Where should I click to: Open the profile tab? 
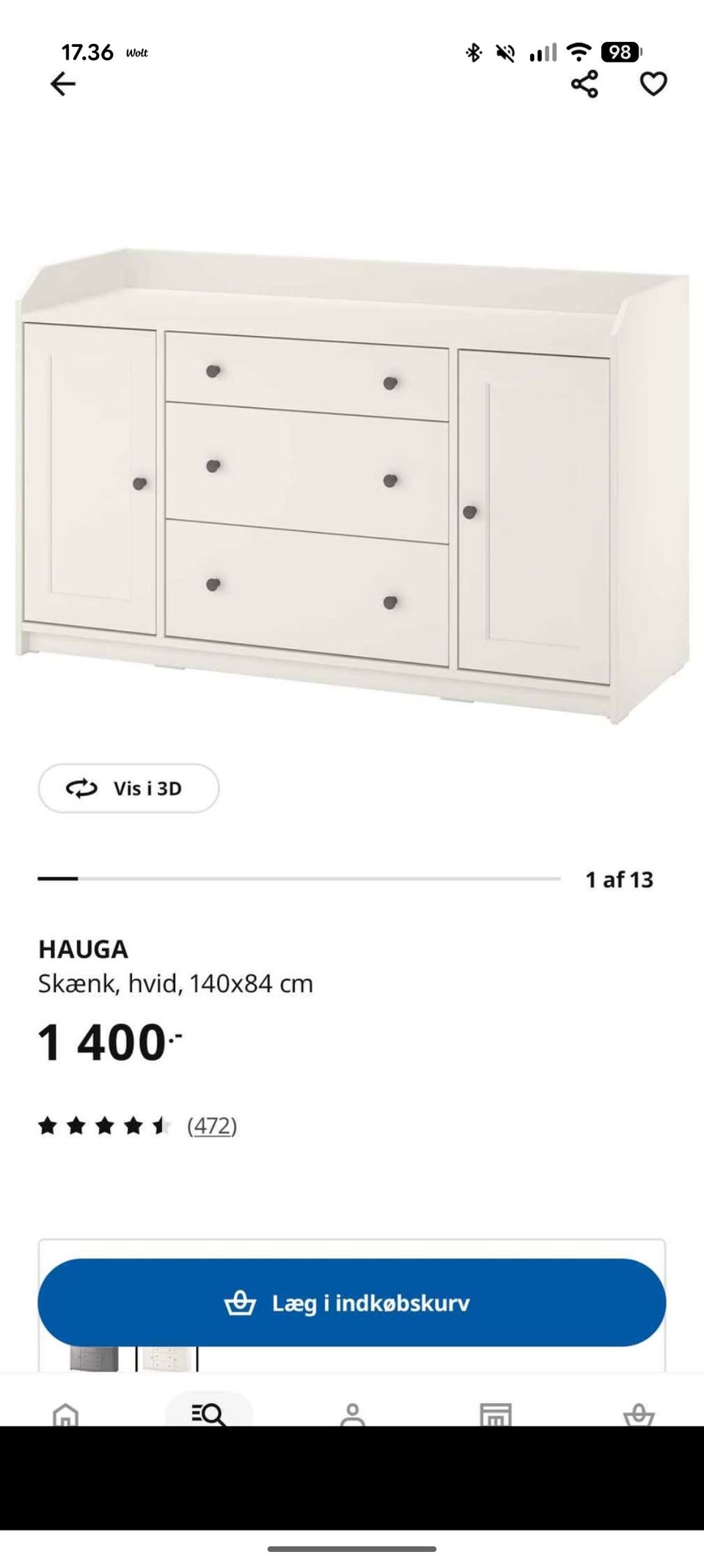coord(353,1413)
